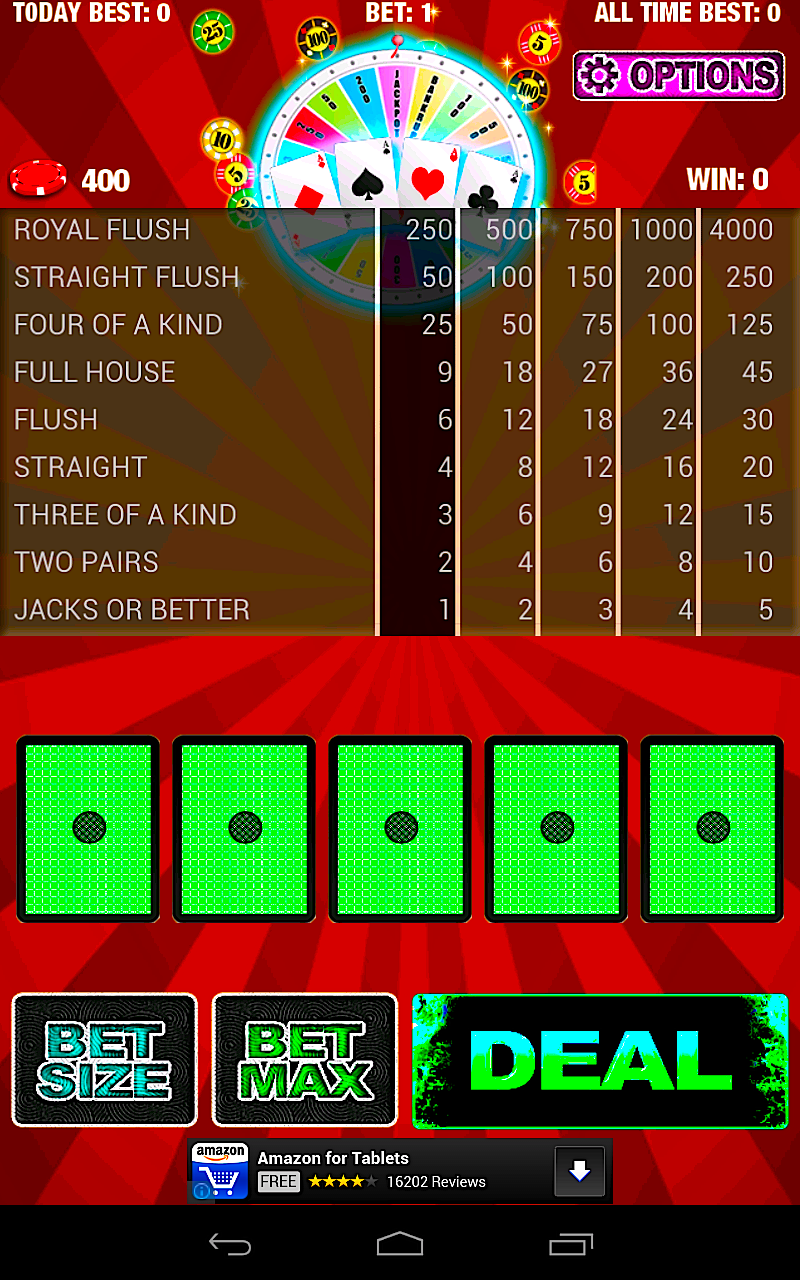Open the Options menu
The width and height of the screenshot is (800, 1280).
(678, 76)
